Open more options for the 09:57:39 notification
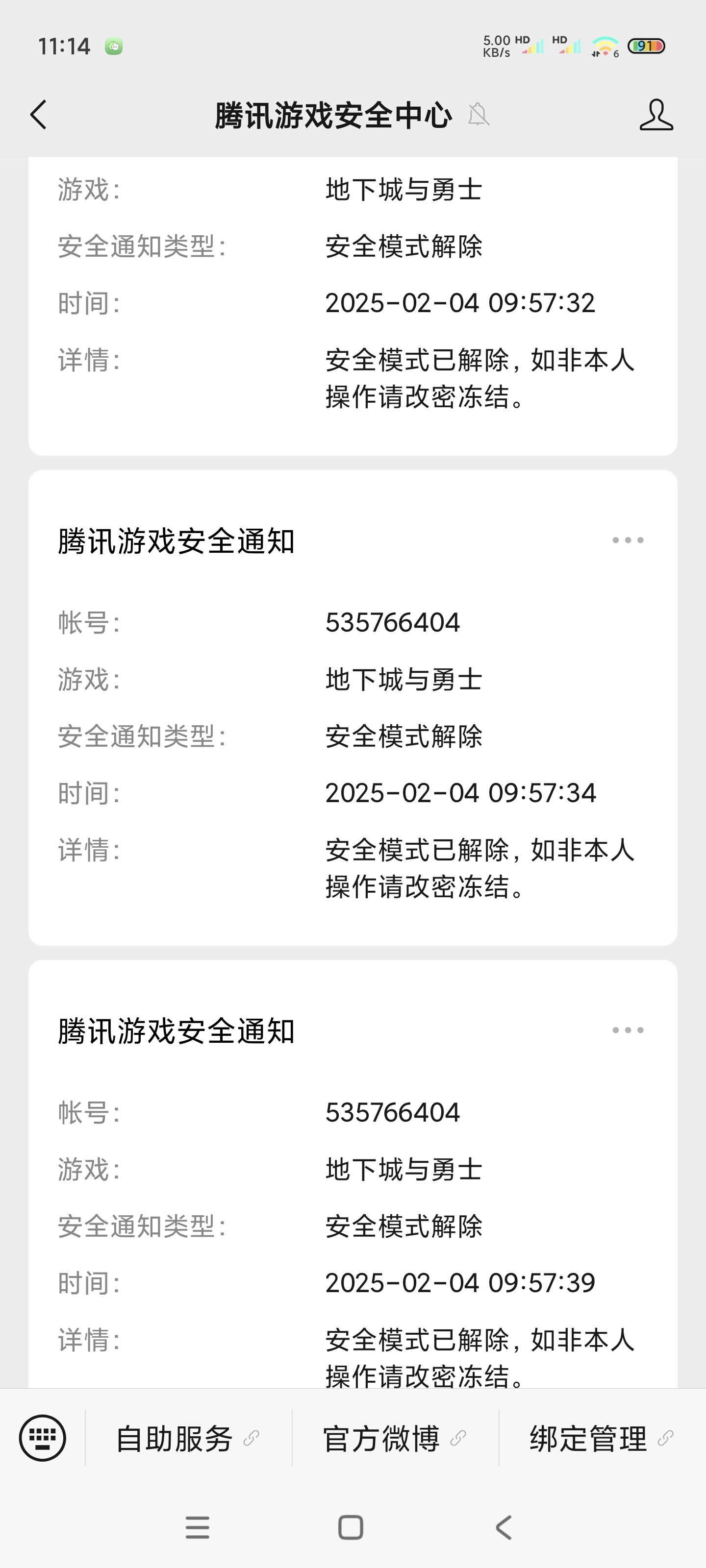 tap(628, 1030)
